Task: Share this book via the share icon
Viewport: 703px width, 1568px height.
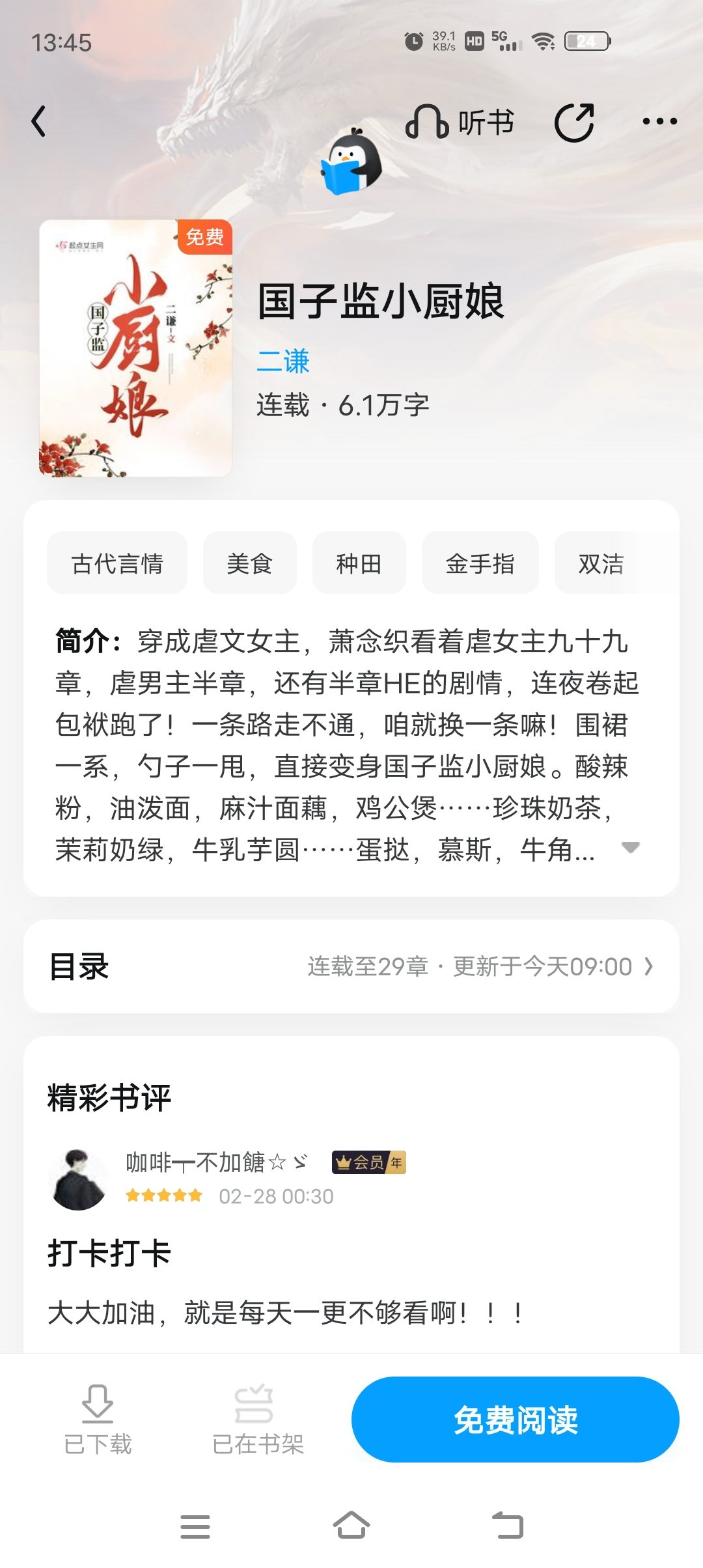Action: 574,122
